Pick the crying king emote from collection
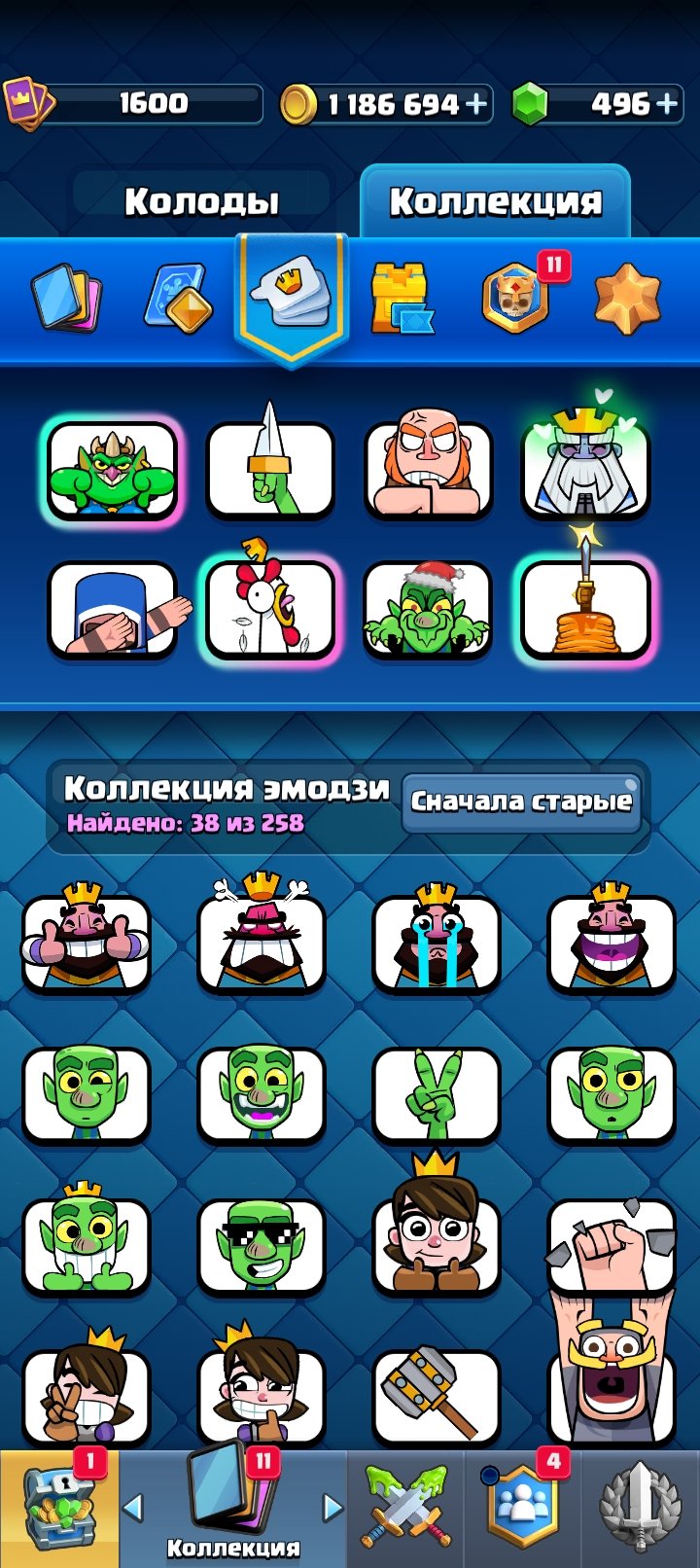Screen dimensions: 700x1568 tap(437, 938)
